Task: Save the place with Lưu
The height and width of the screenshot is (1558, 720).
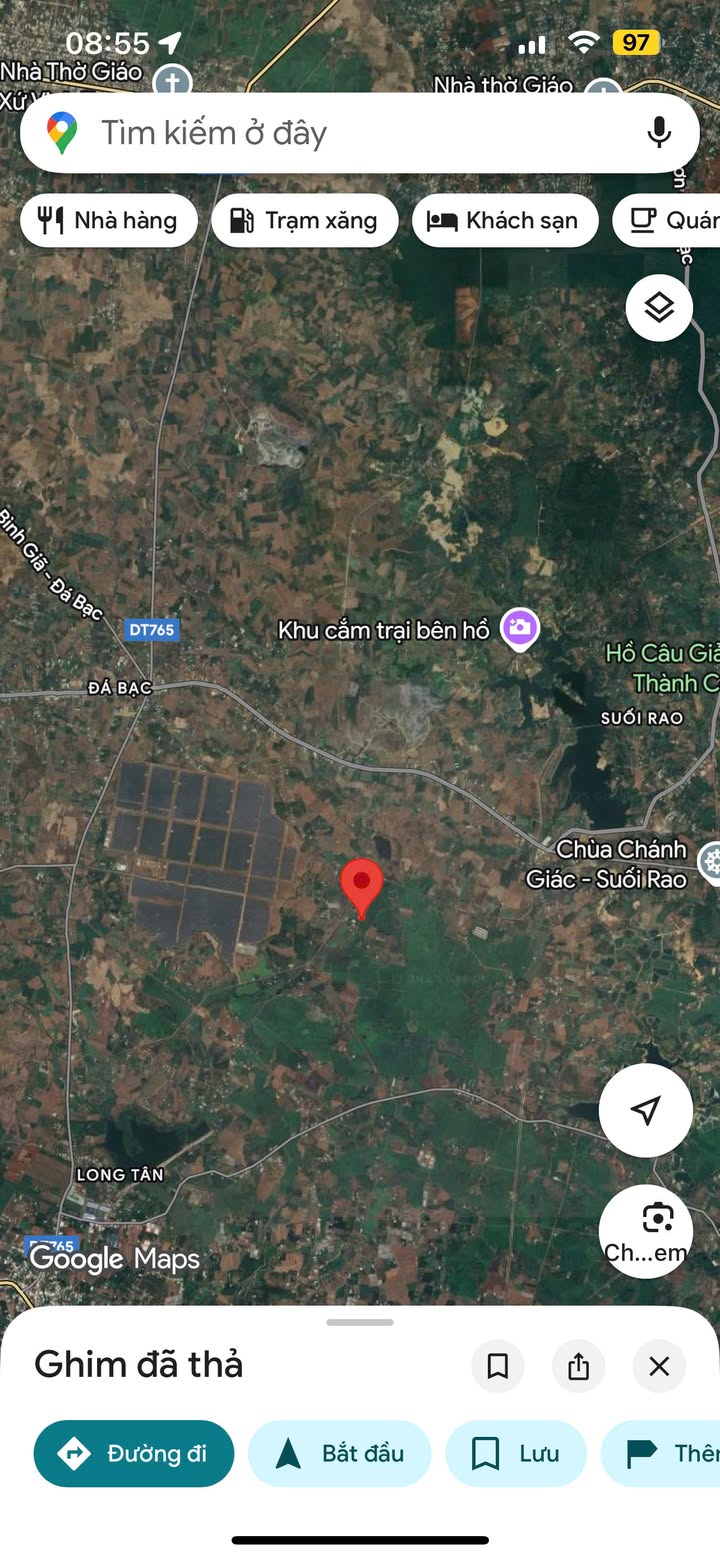Action: 515,1453
